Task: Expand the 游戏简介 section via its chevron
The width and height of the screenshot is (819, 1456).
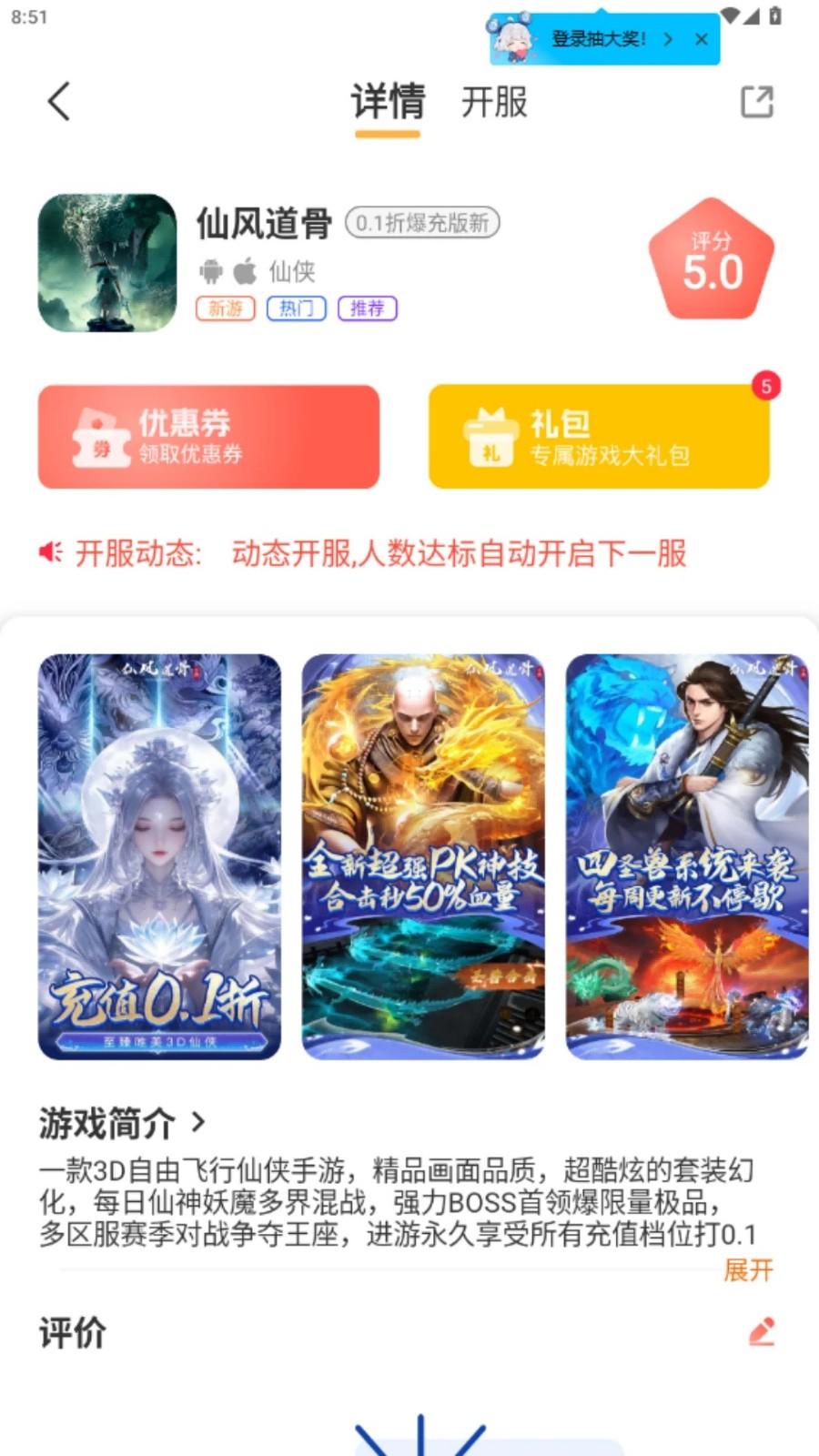Action: pos(198,1123)
